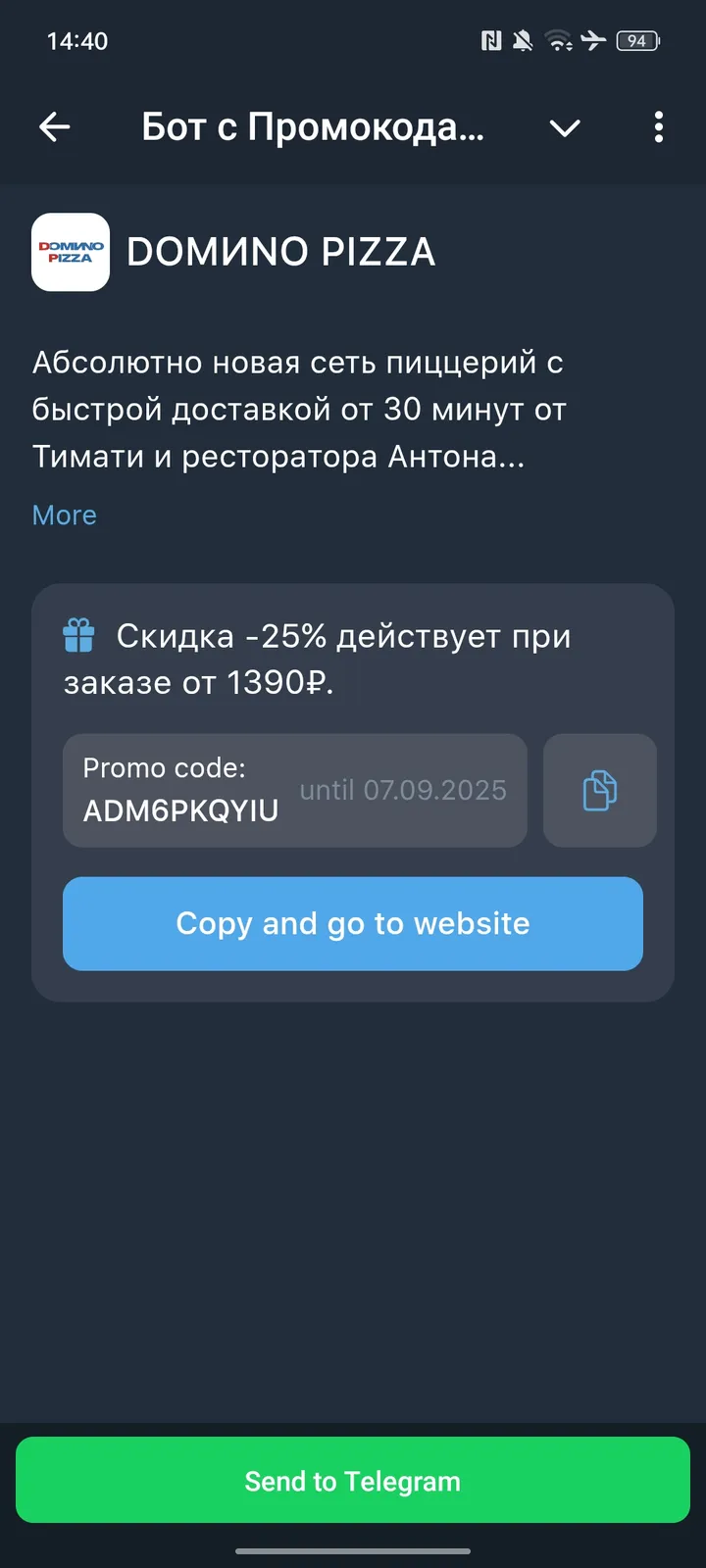Tap the Wi-Fi signal icon in status bar
Image resolution: width=706 pixels, height=1568 pixels.
coord(560,41)
